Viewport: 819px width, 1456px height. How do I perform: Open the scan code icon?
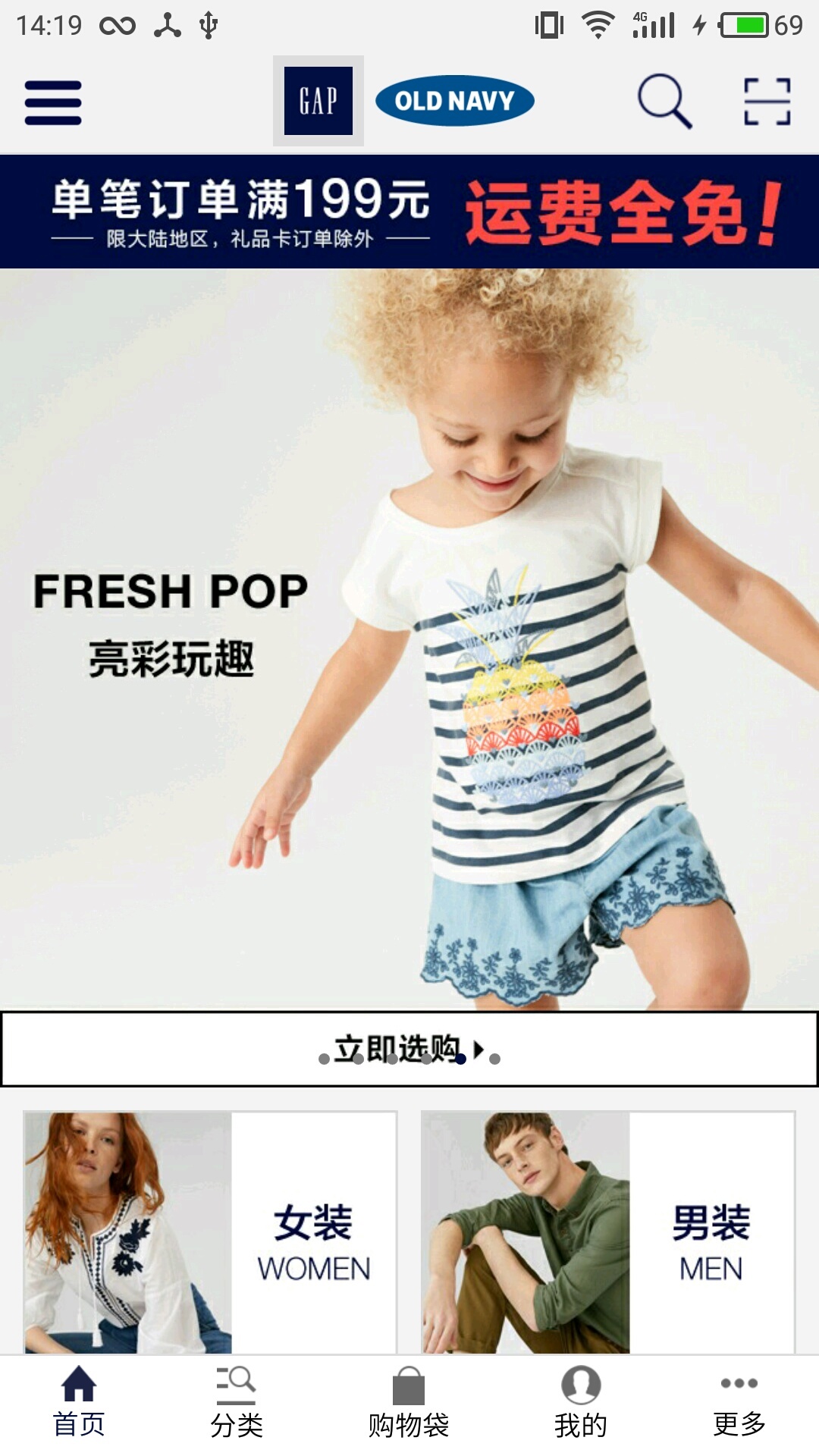coord(767,101)
